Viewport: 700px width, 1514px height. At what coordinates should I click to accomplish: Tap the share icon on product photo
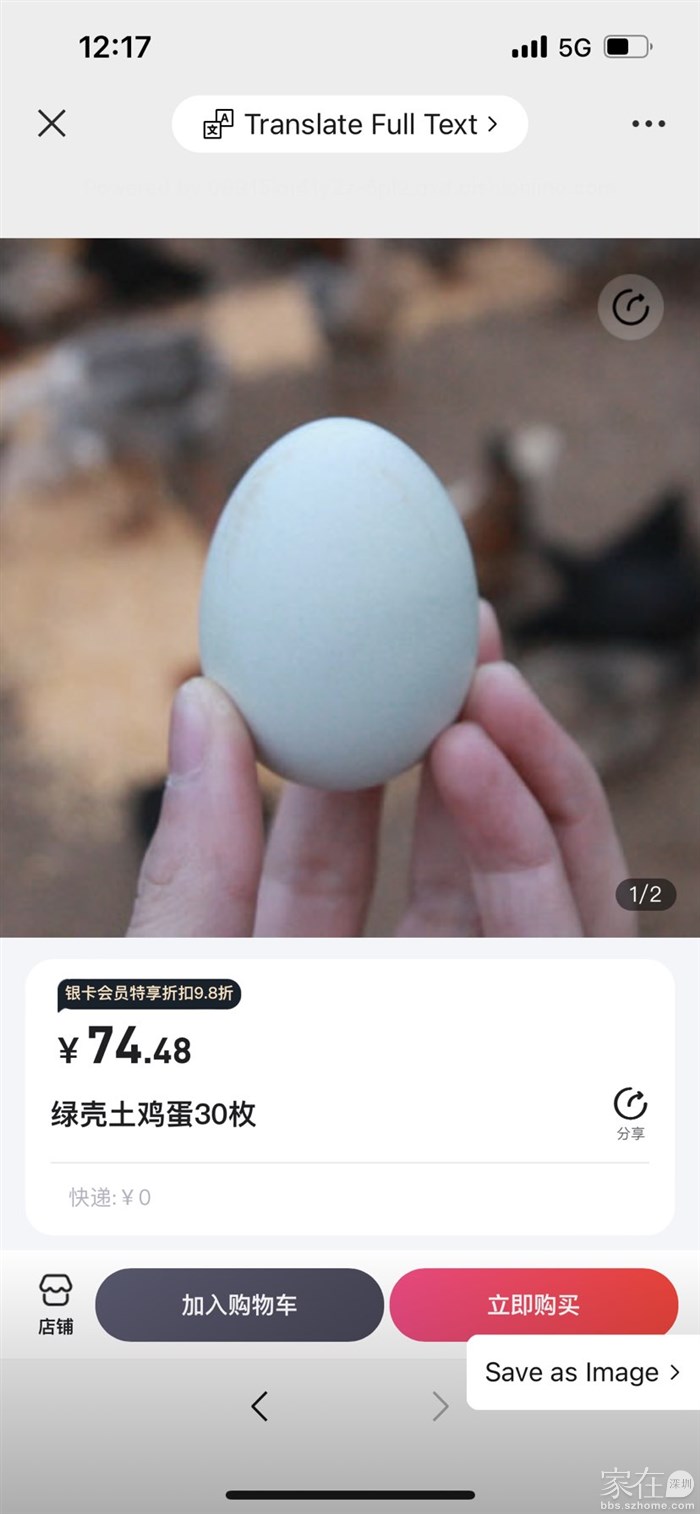pyautogui.click(x=630, y=308)
